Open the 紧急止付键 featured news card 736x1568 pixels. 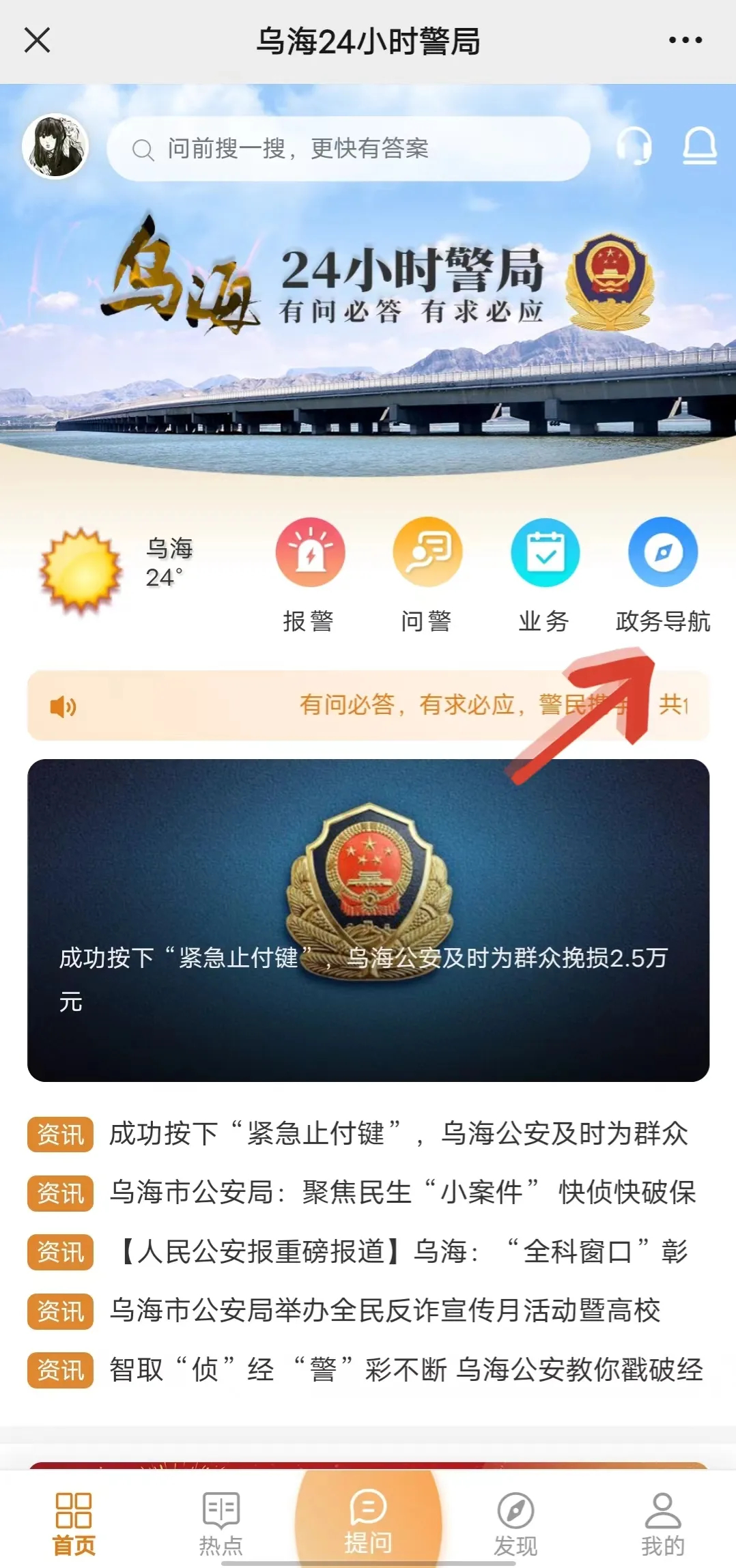[x=369, y=920]
